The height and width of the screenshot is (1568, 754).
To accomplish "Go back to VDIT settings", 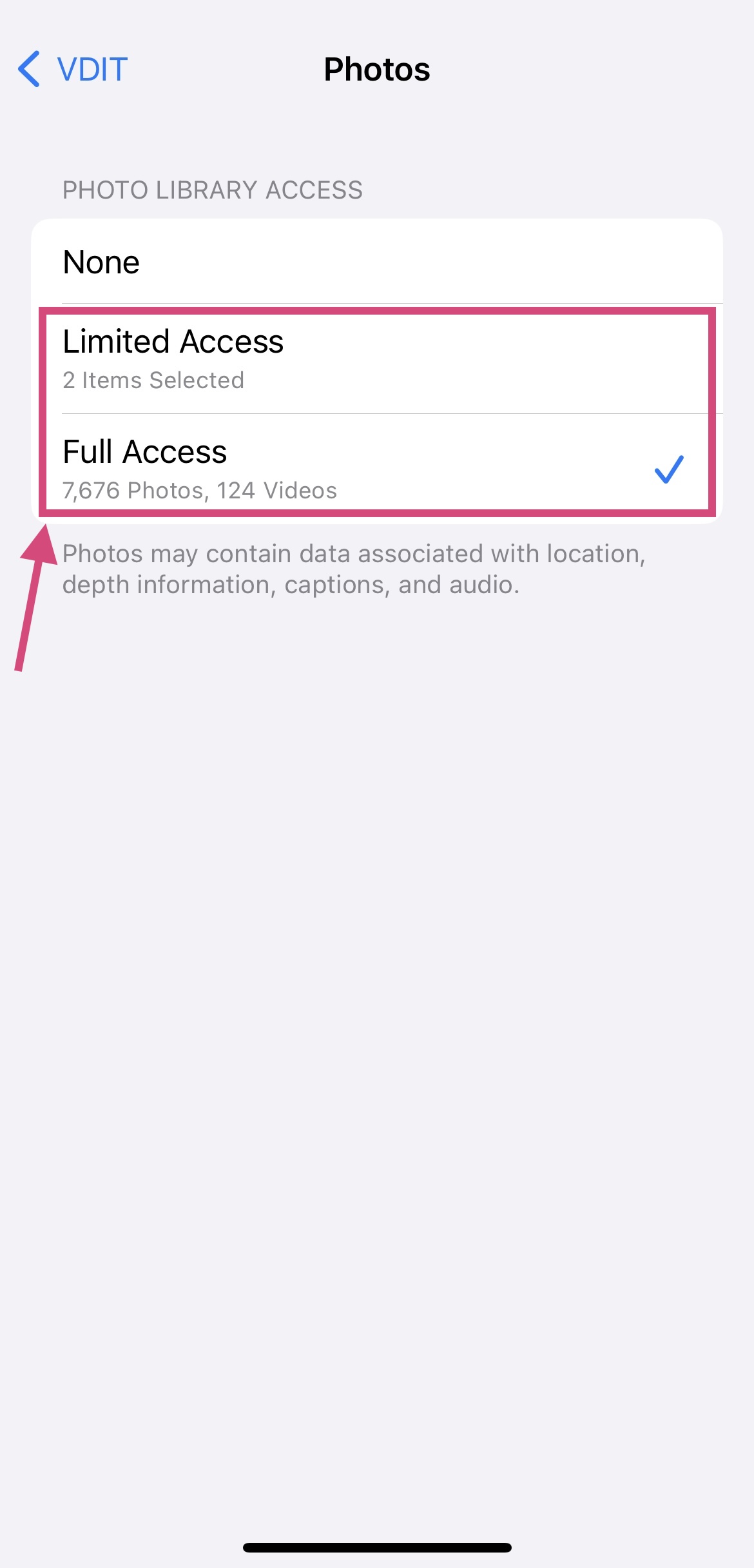I will tap(73, 69).
